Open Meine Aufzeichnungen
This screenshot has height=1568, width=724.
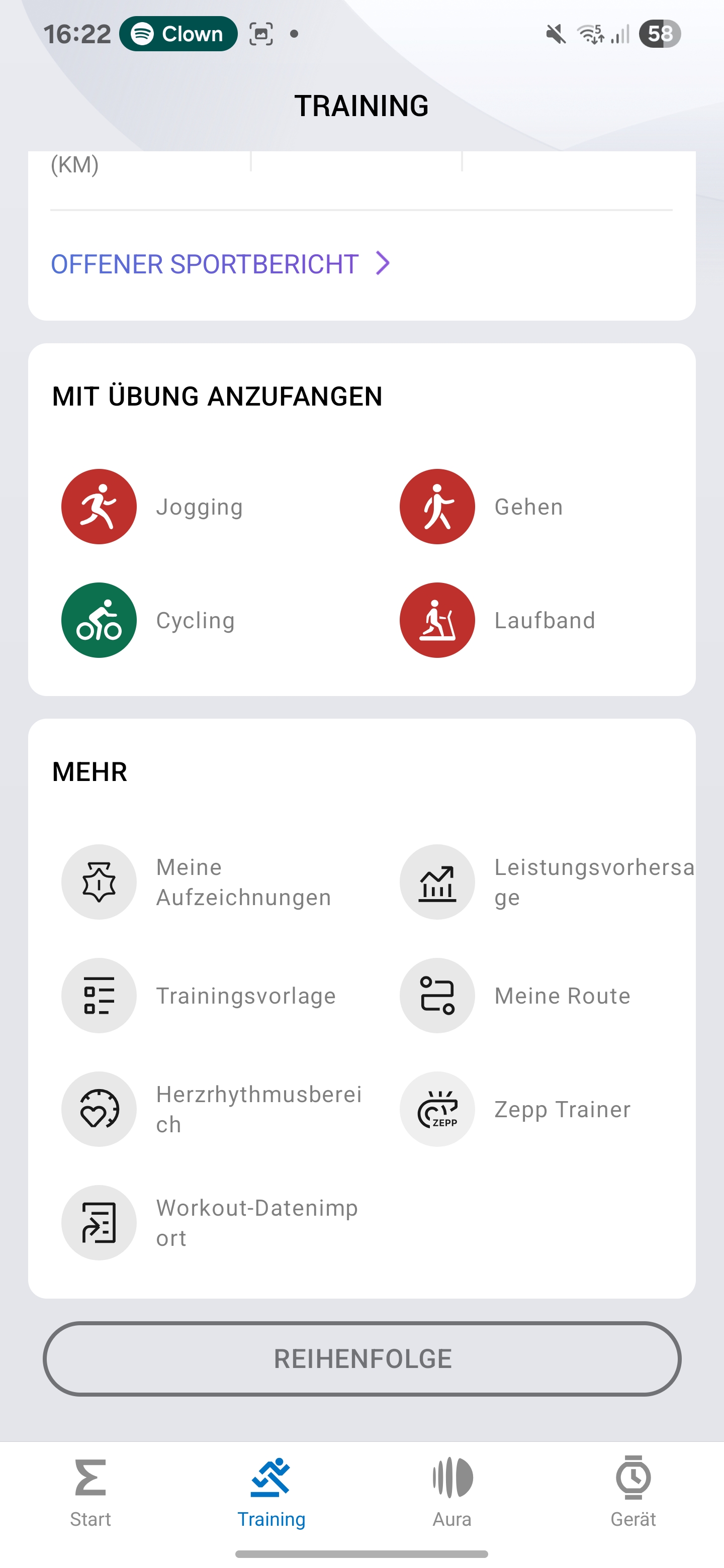pyautogui.click(x=99, y=882)
